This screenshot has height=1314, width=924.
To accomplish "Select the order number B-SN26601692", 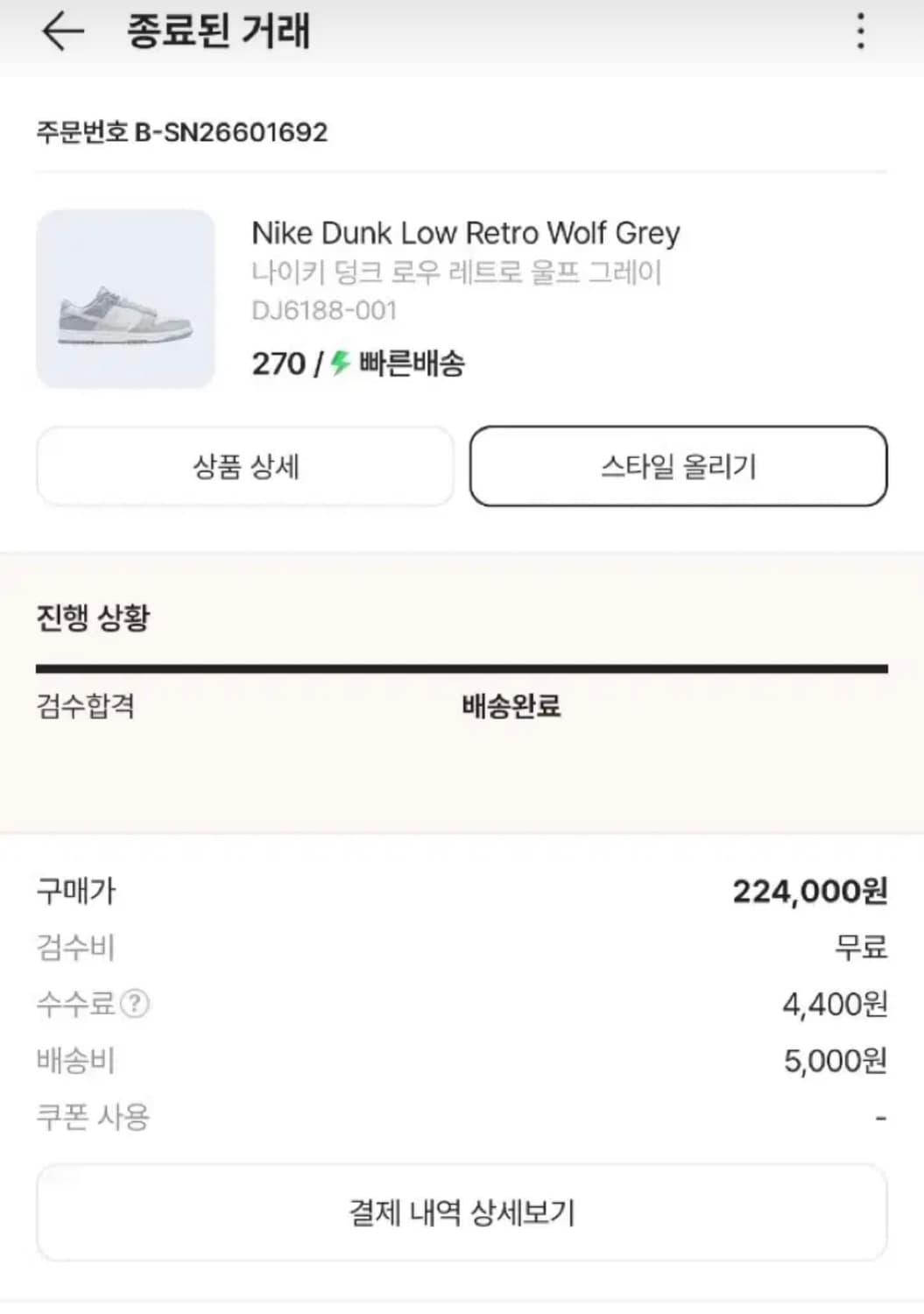I will click(x=180, y=133).
